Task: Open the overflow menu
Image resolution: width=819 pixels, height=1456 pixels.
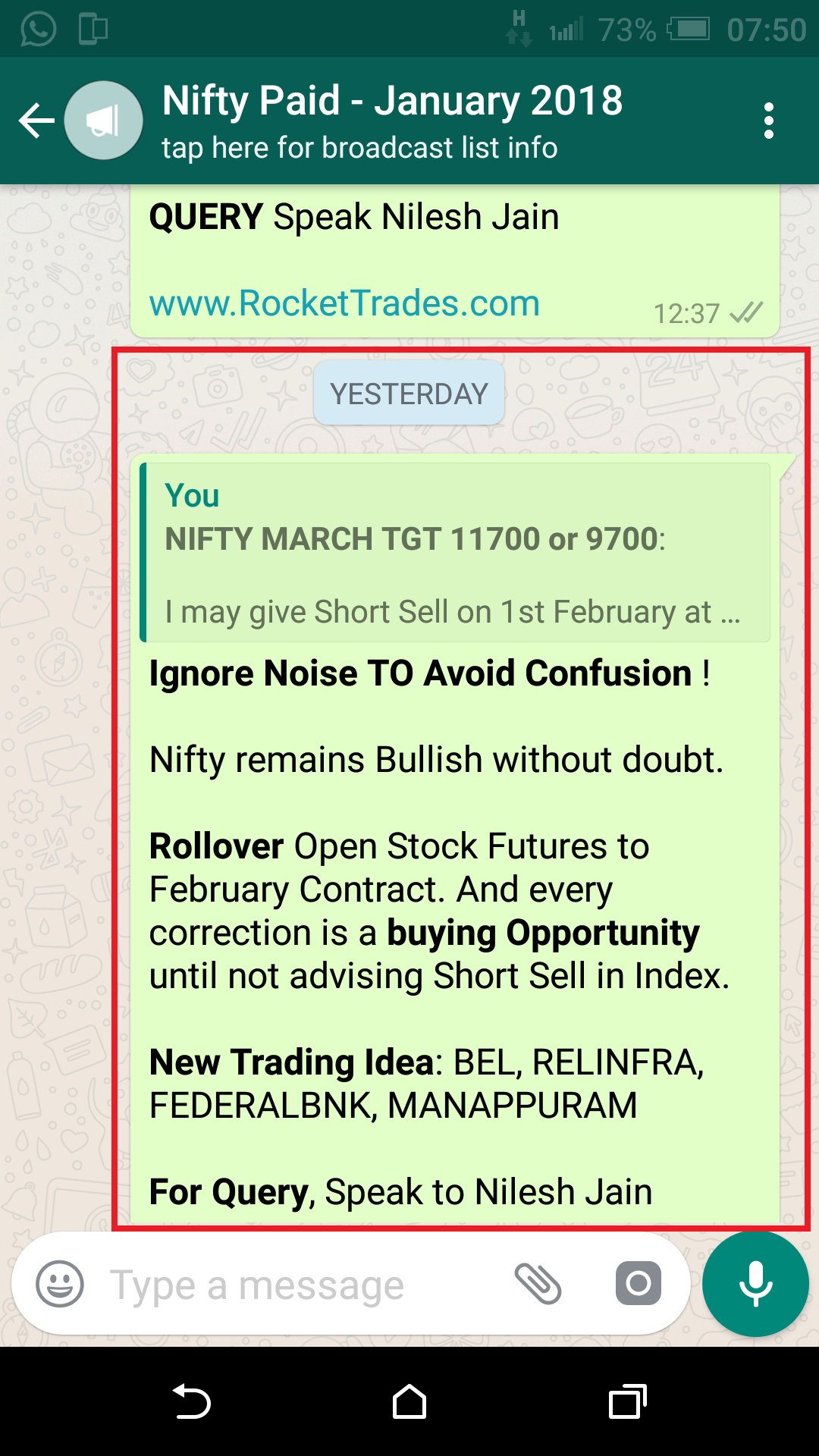Action: (x=768, y=121)
